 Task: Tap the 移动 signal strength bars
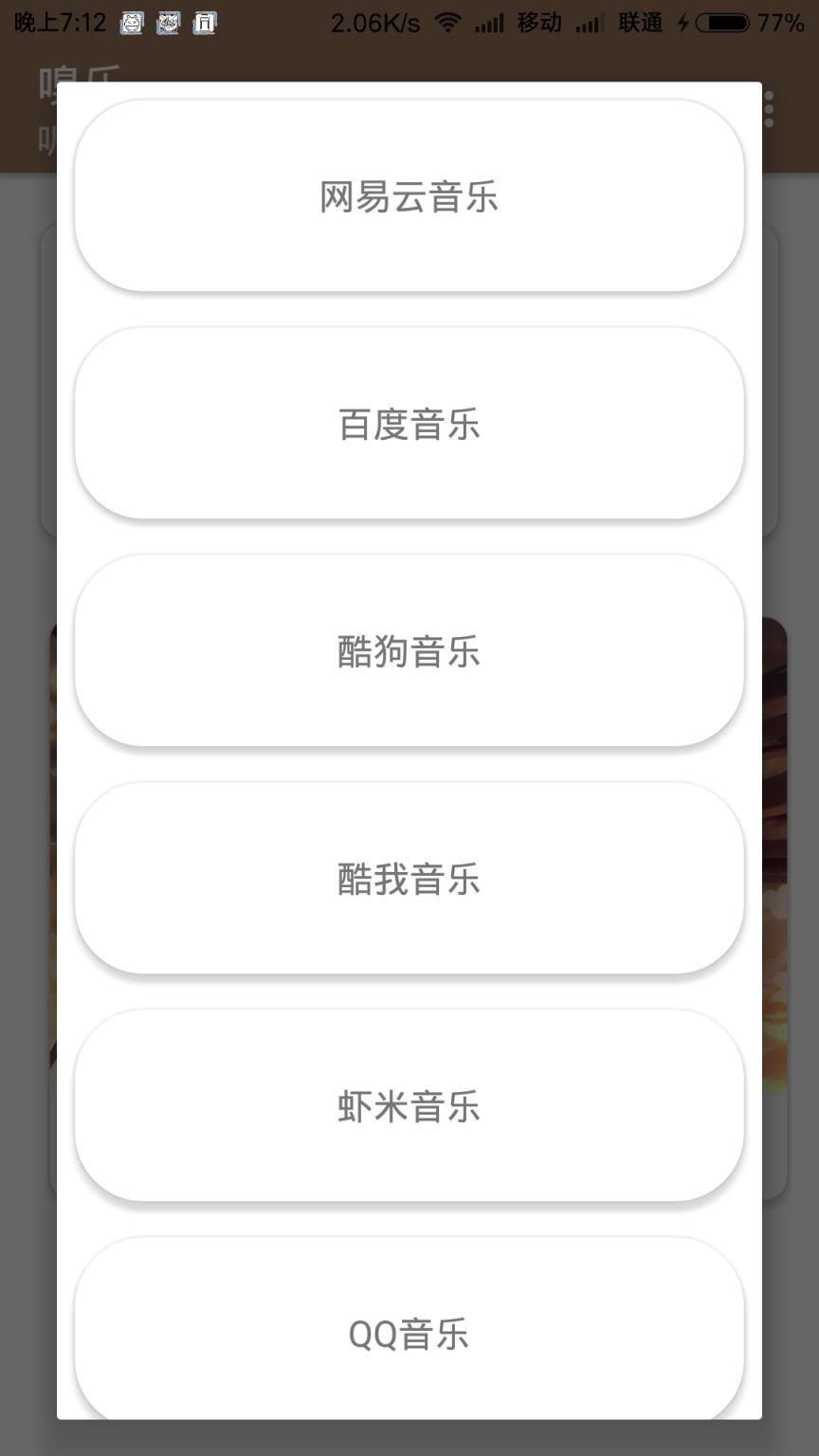(x=490, y=22)
